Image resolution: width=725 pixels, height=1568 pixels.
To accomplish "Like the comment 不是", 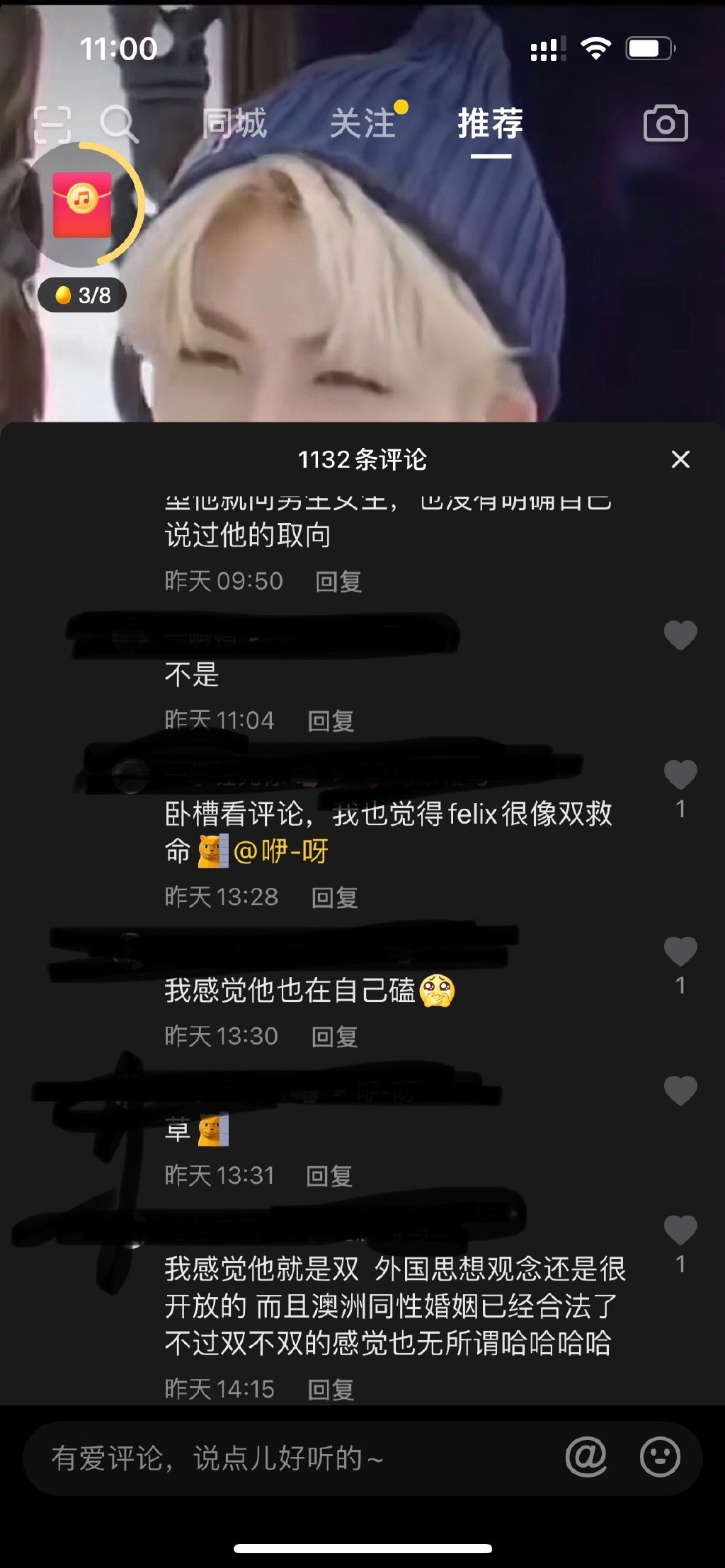I will (680, 635).
